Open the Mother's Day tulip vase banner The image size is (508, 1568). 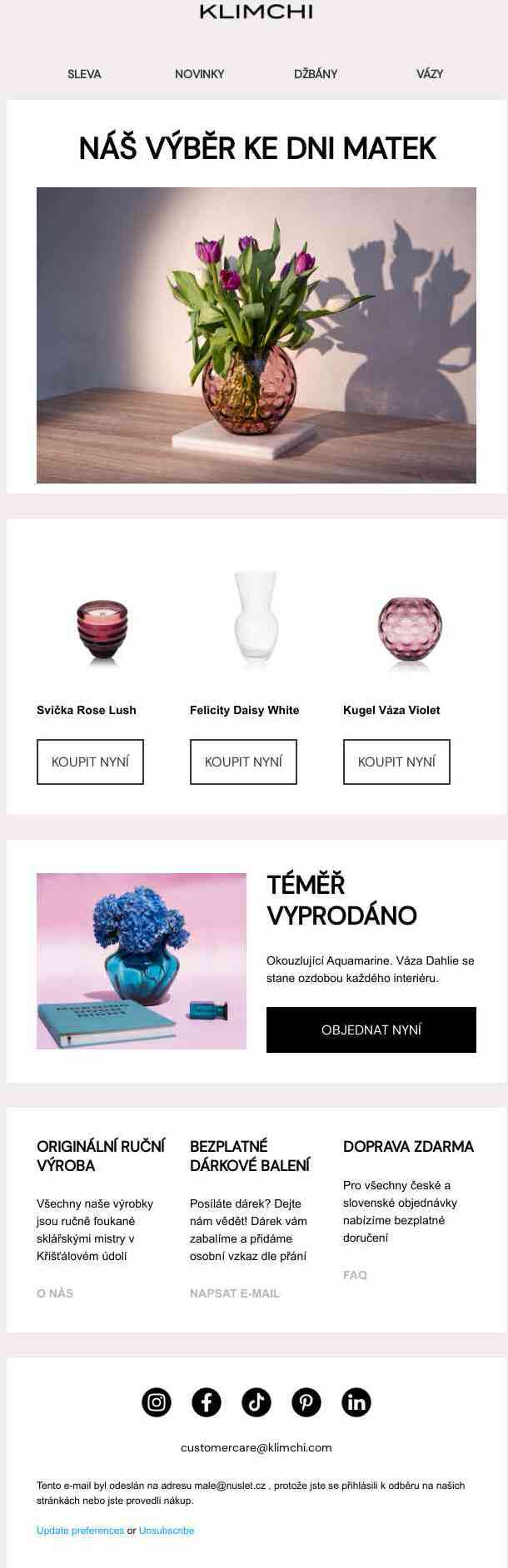(256, 335)
